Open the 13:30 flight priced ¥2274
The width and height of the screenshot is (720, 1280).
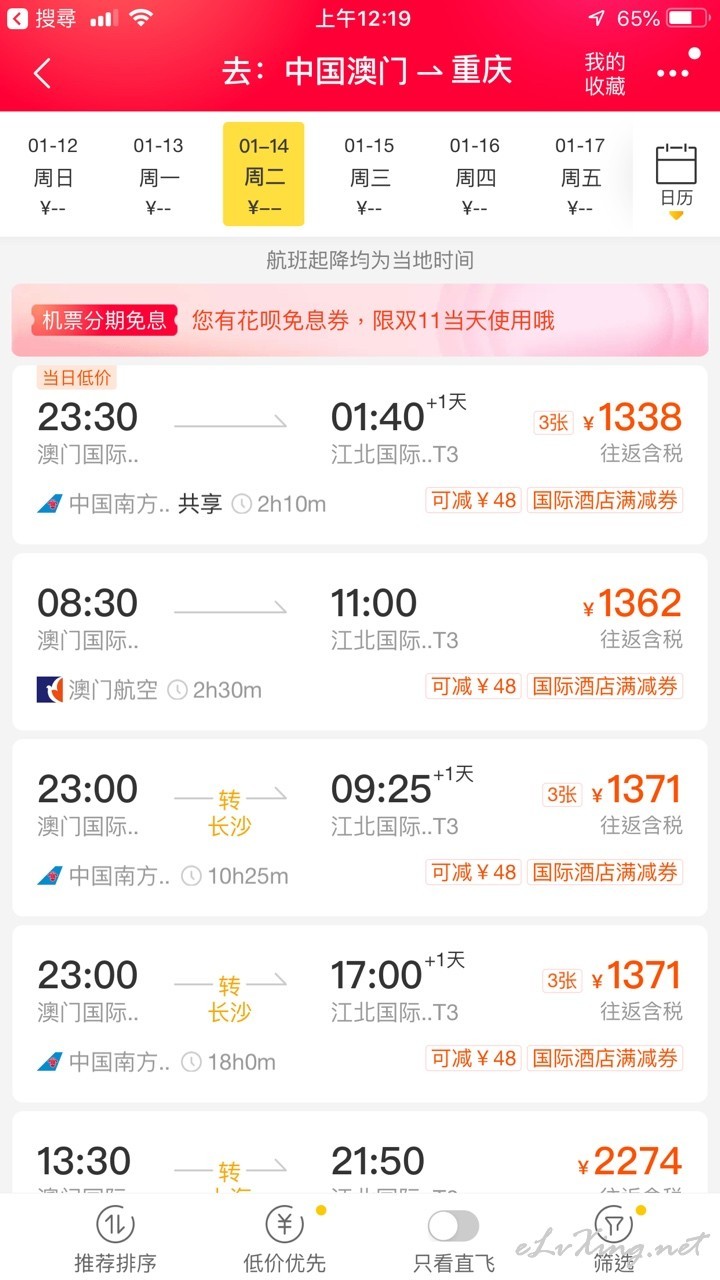click(x=360, y=1153)
